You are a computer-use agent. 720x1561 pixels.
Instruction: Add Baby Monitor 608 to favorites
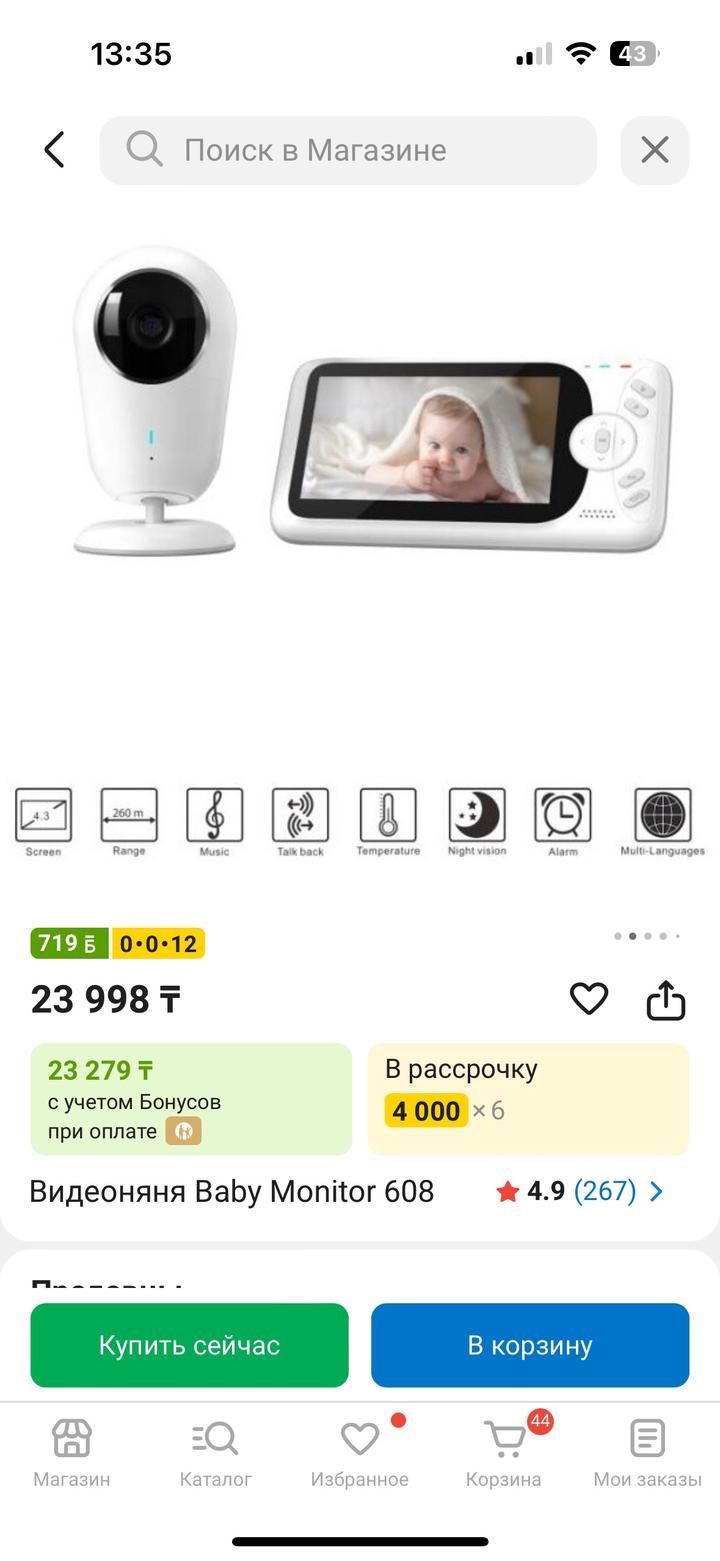click(589, 998)
